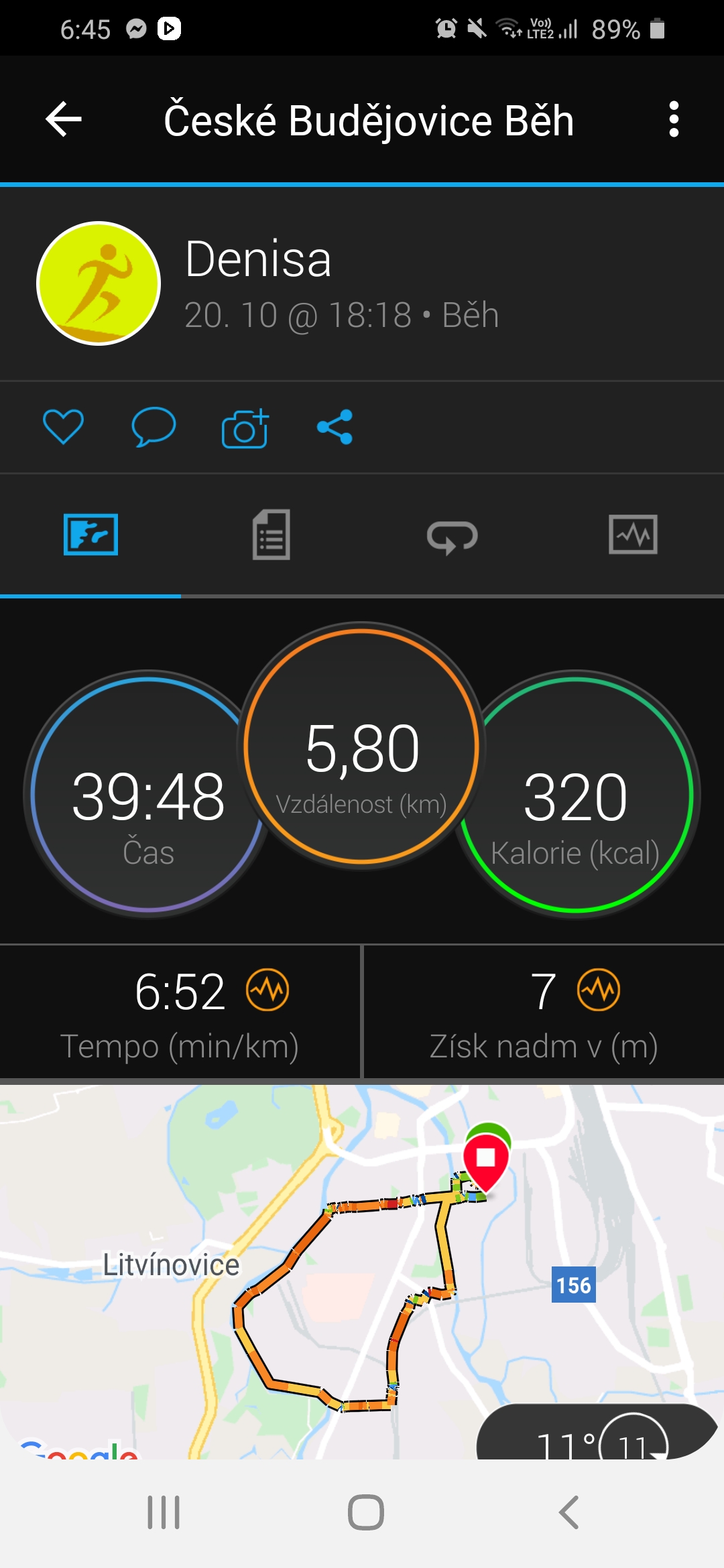The height and width of the screenshot is (1568, 724).
Task: Go to the home screen
Action: 365,1512
